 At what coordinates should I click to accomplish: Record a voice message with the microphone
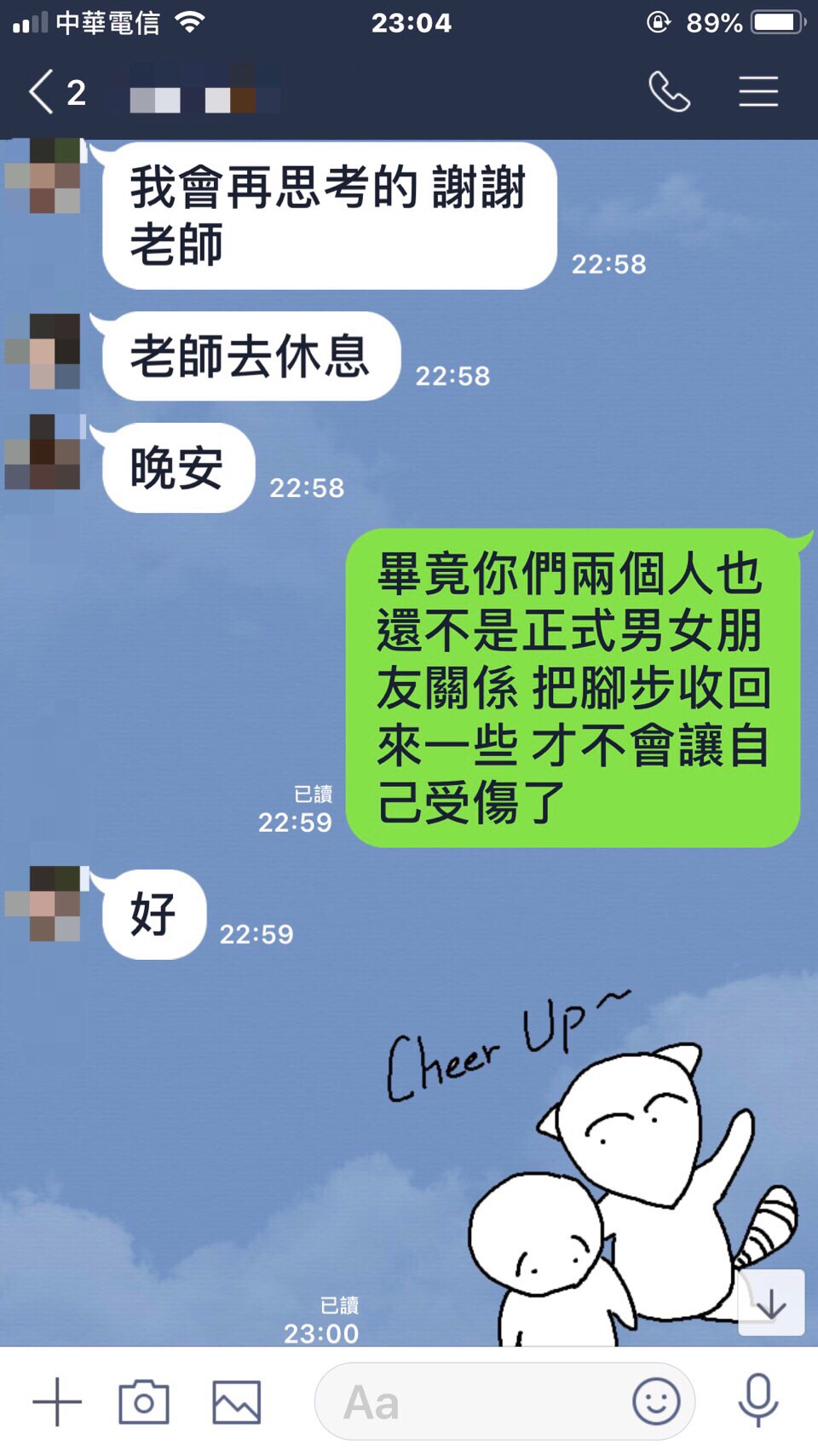pyautogui.click(x=758, y=1401)
